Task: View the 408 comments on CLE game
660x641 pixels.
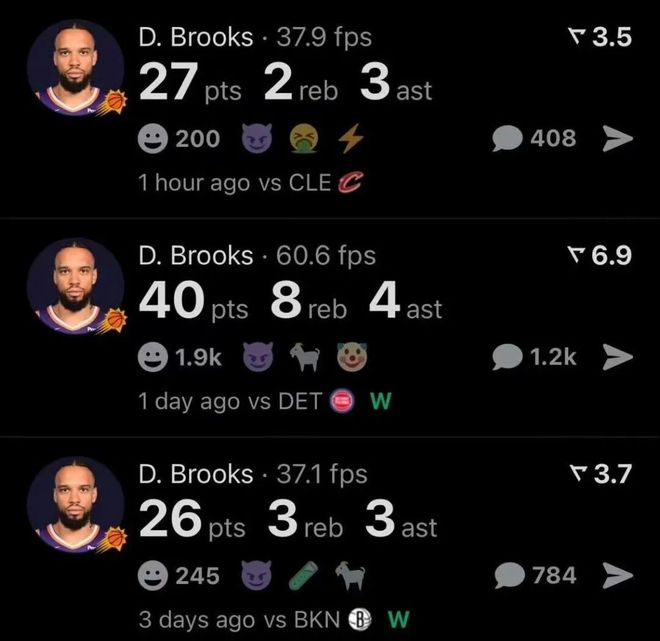Action: pos(535,139)
